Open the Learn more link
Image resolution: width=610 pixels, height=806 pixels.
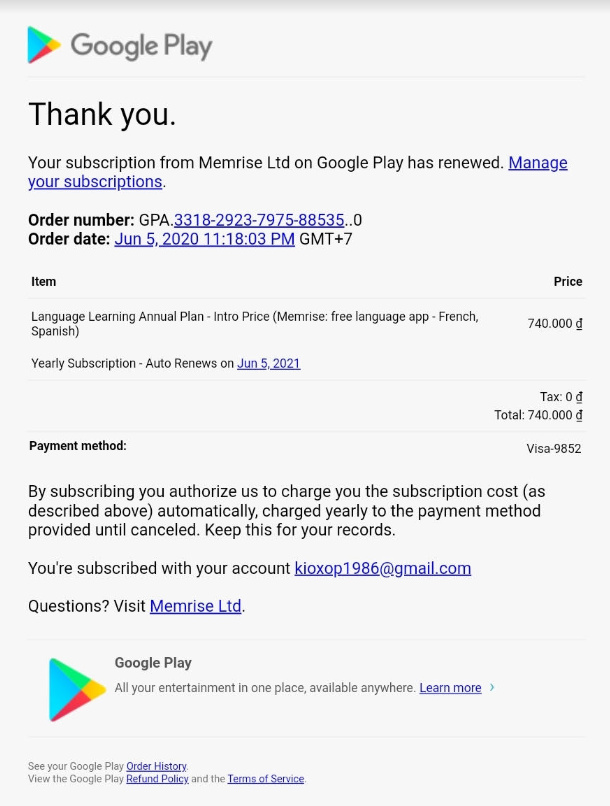tap(450, 688)
